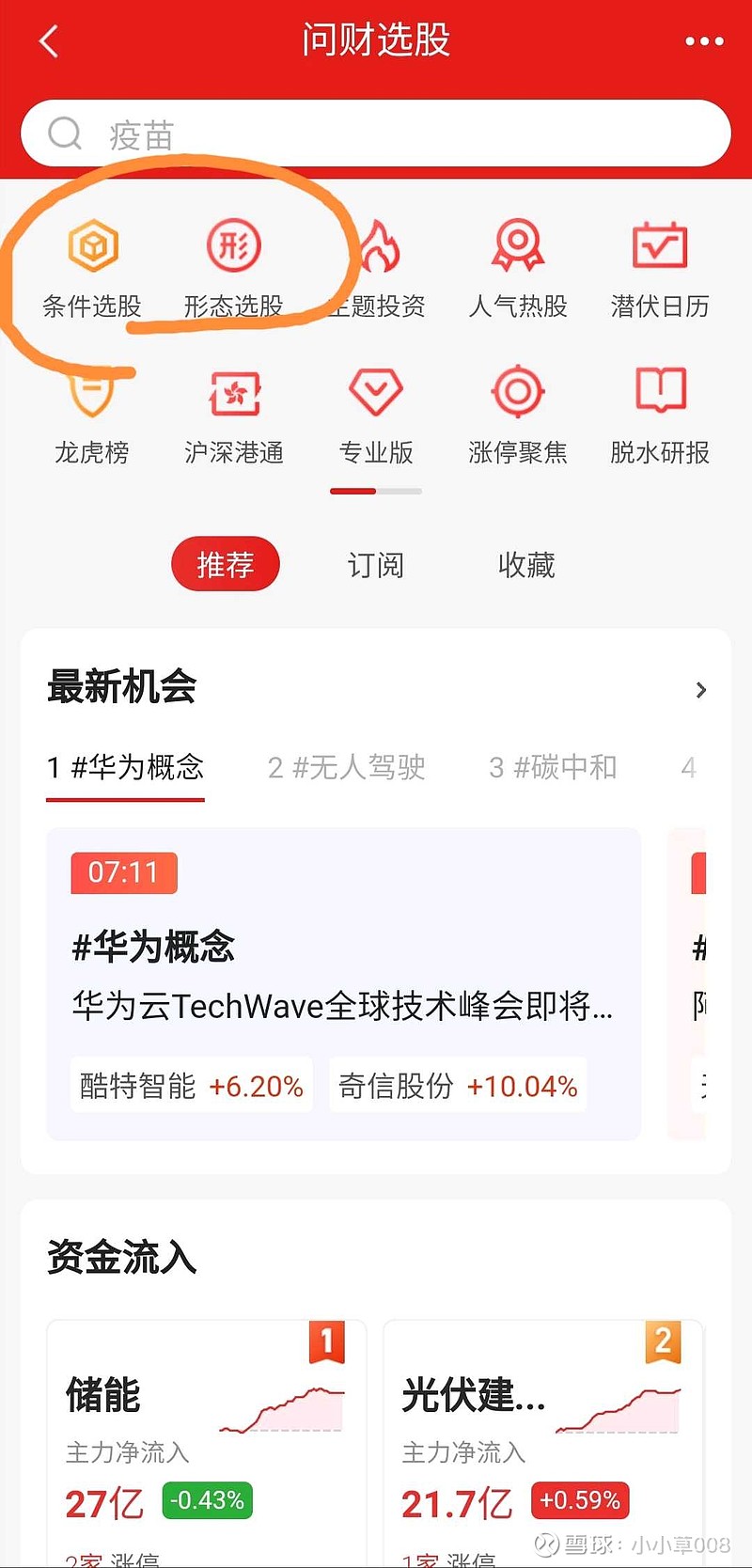
Task: Go back using the top-left arrow
Action: pos(49,41)
